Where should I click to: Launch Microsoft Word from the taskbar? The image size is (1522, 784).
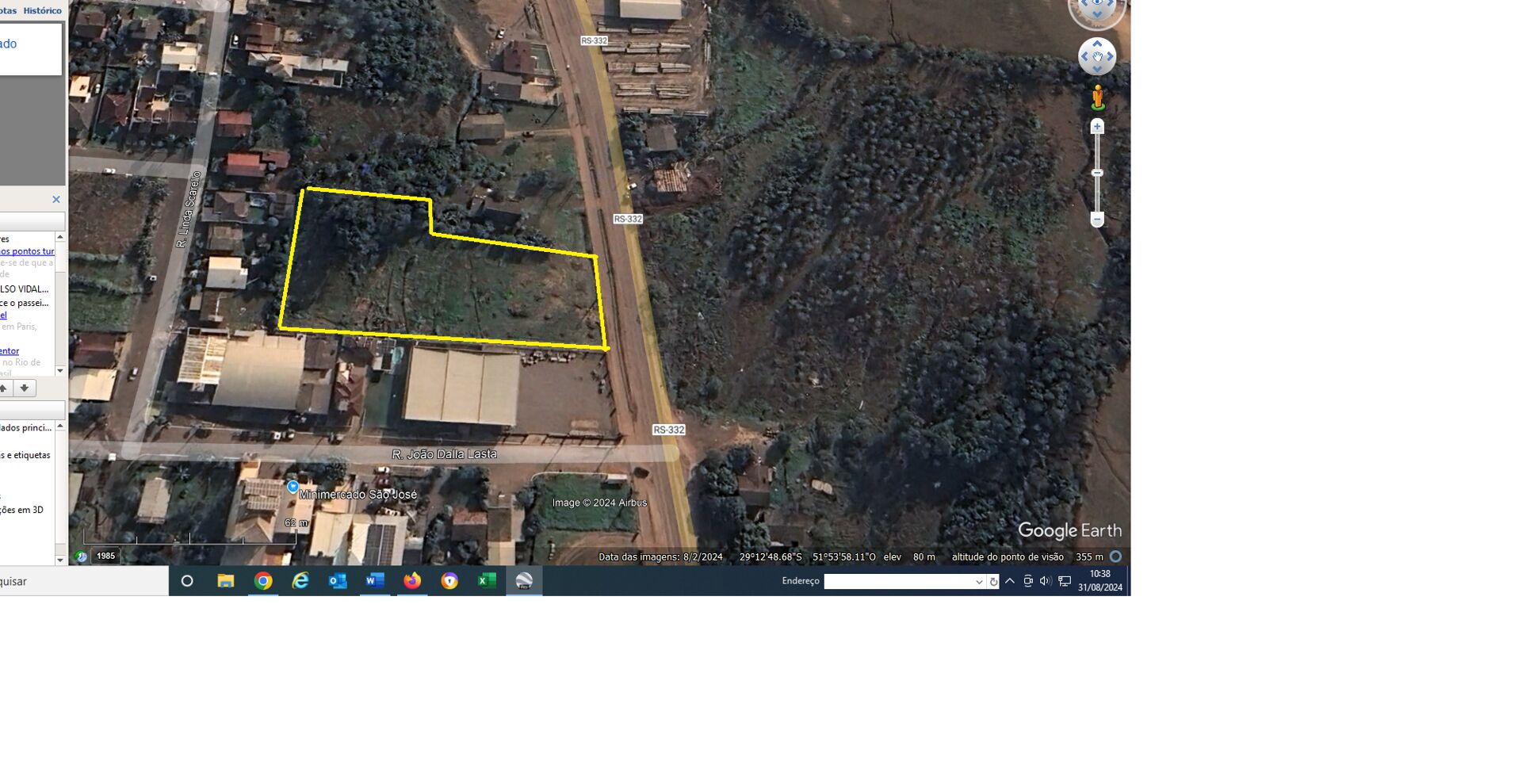(375, 581)
